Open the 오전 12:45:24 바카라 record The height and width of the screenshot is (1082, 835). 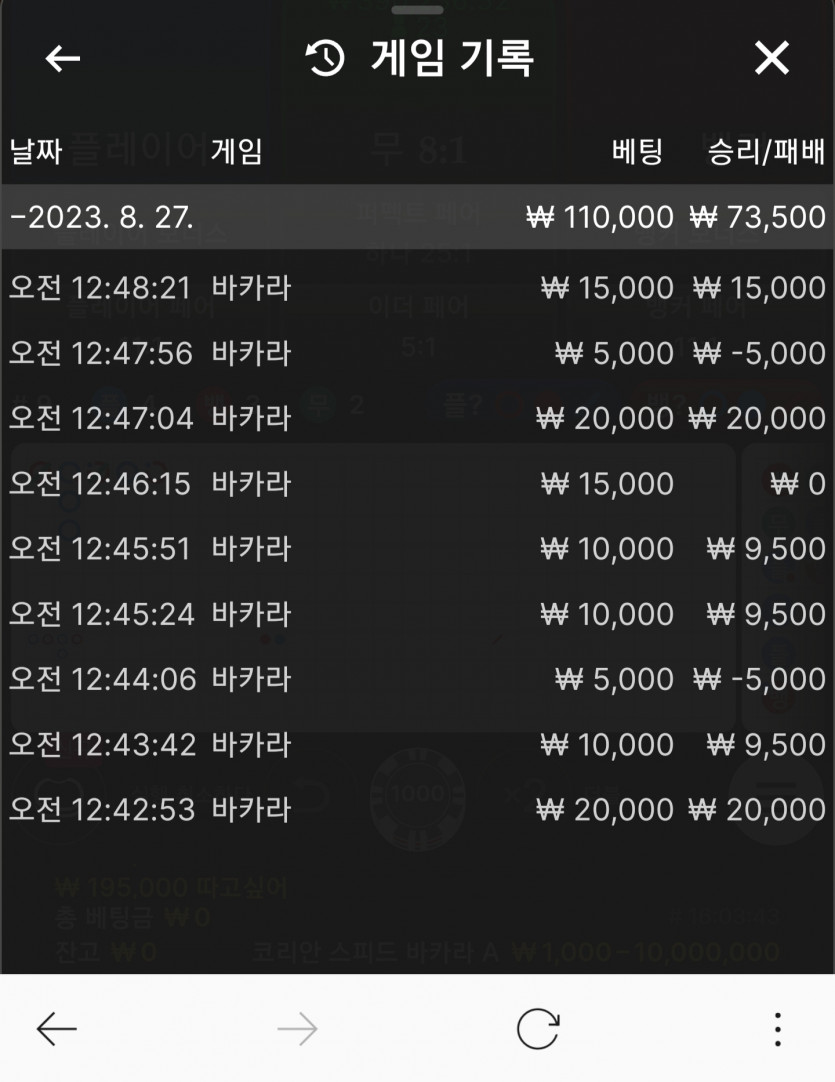(418, 614)
